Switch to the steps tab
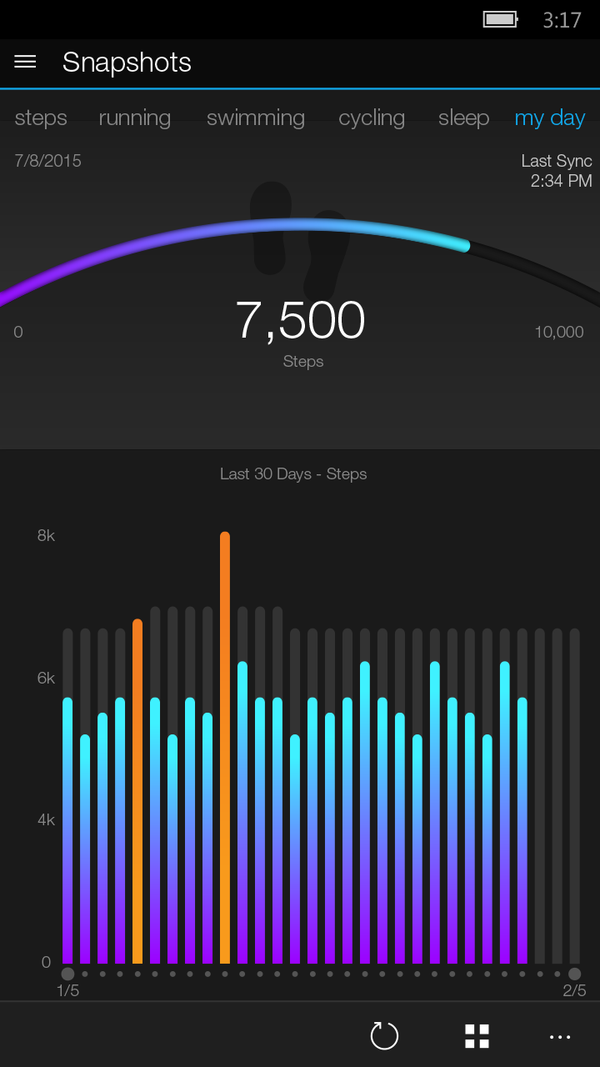This screenshot has width=600, height=1067. click(41, 118)
